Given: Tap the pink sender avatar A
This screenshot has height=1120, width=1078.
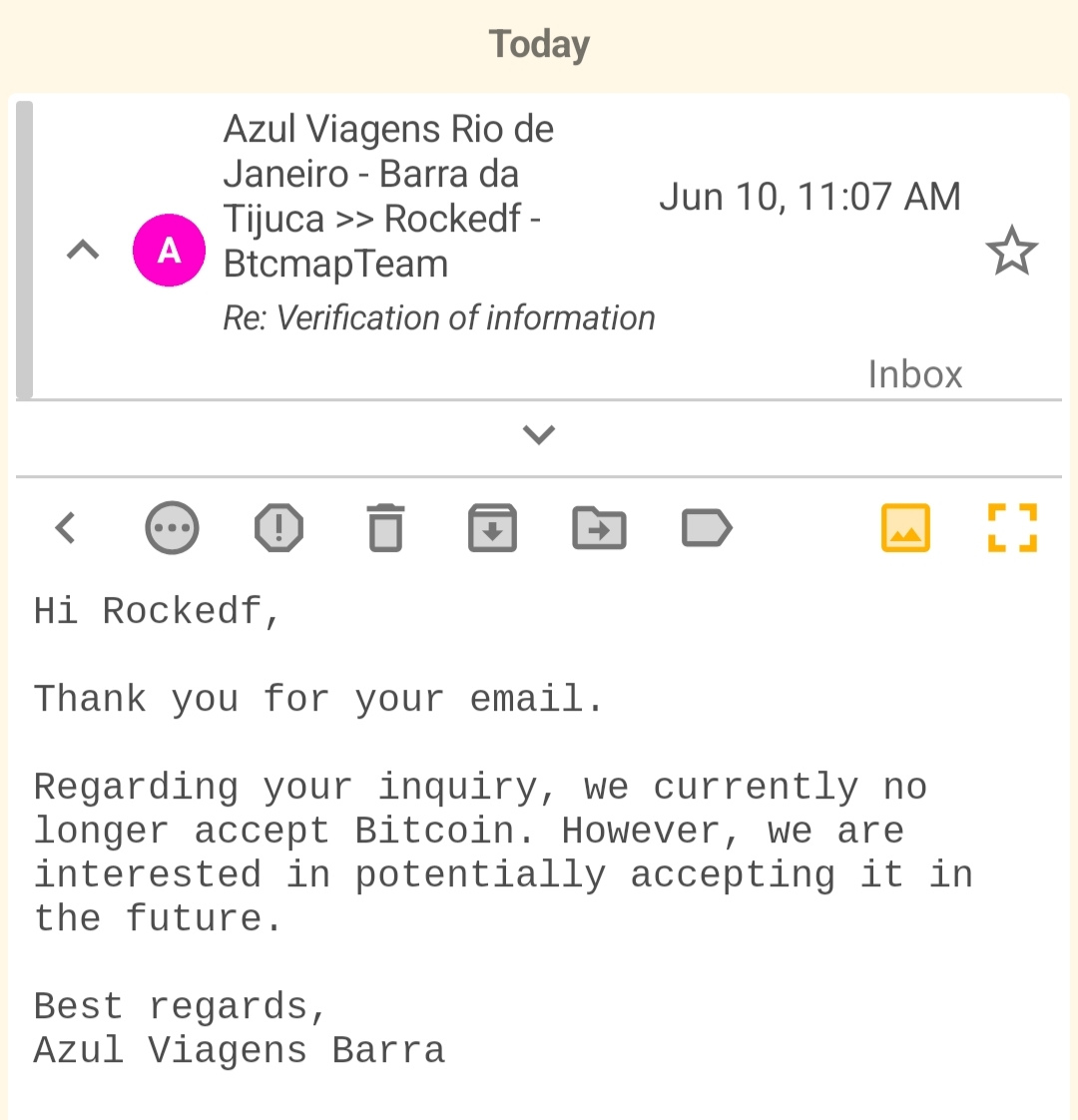Looking at the screenshot, I should click(170, 250).
